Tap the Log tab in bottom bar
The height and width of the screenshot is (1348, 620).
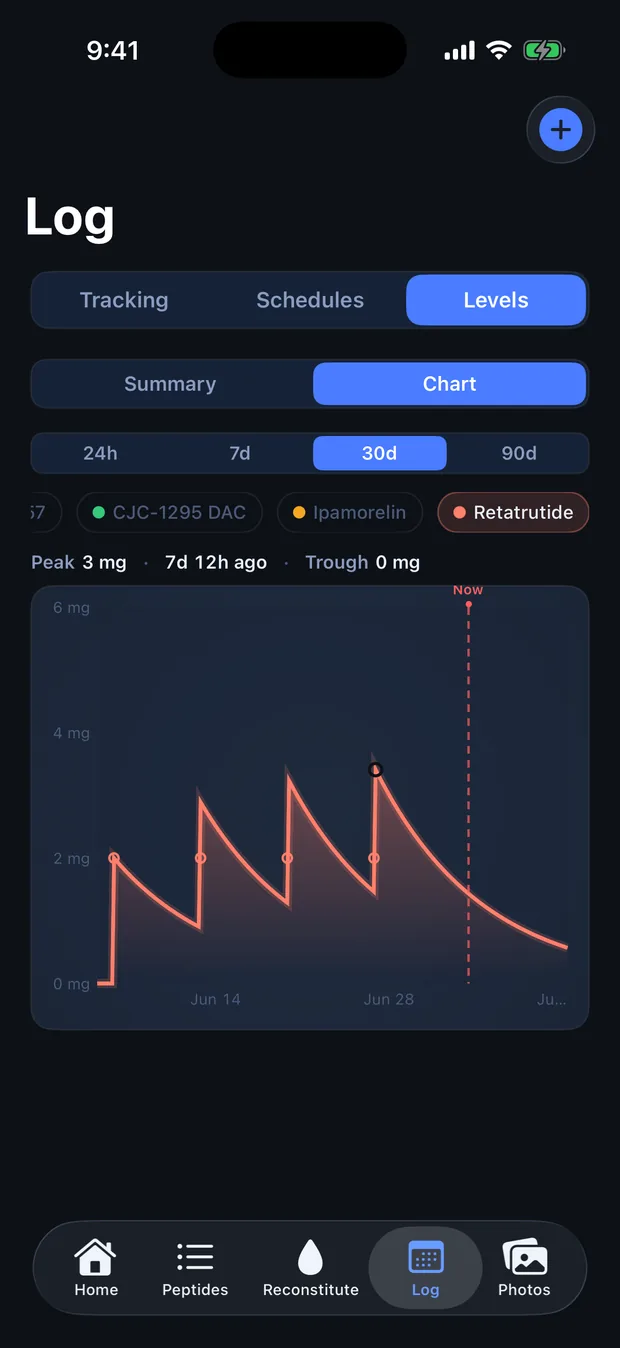[x=426, y=1268]
